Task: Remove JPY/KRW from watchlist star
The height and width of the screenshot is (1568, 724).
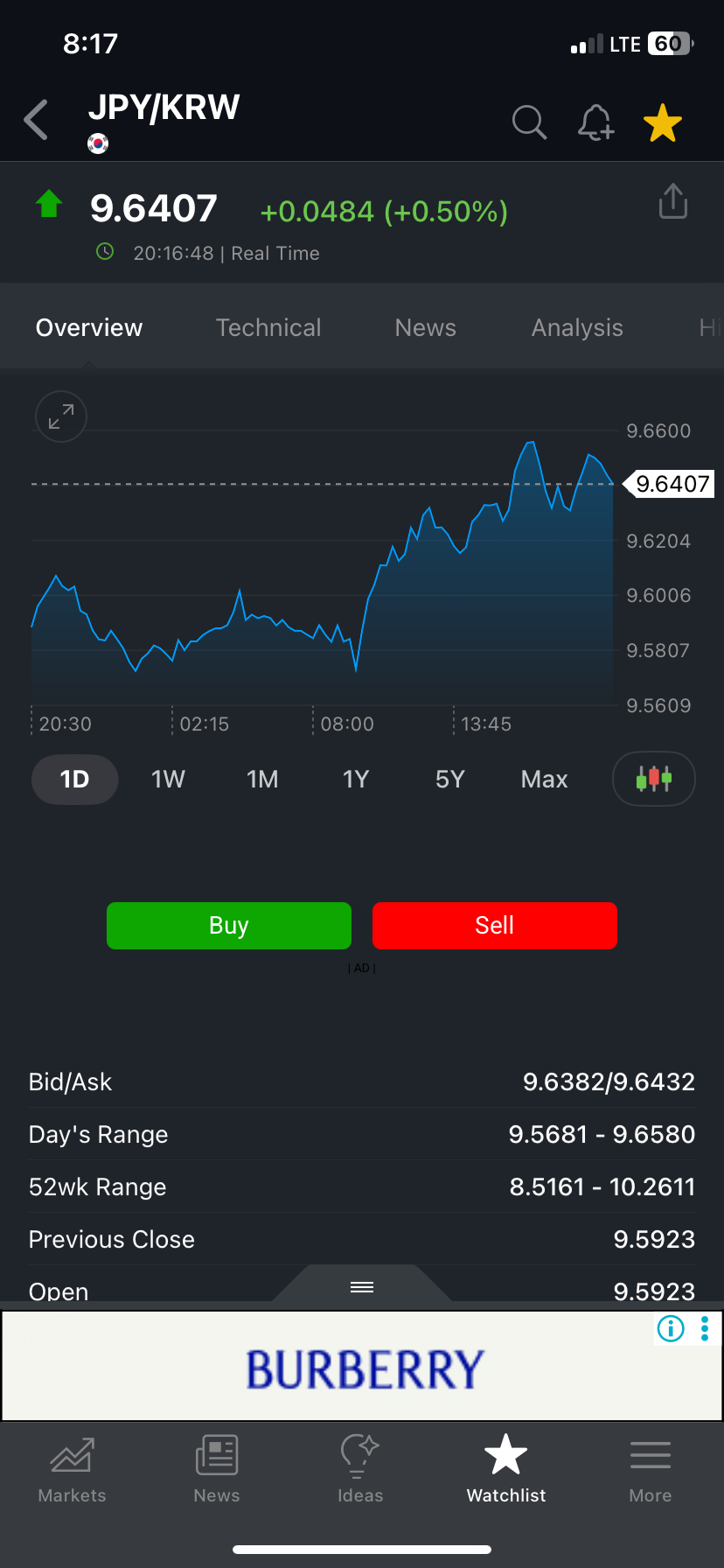Action: pos(663,122)
